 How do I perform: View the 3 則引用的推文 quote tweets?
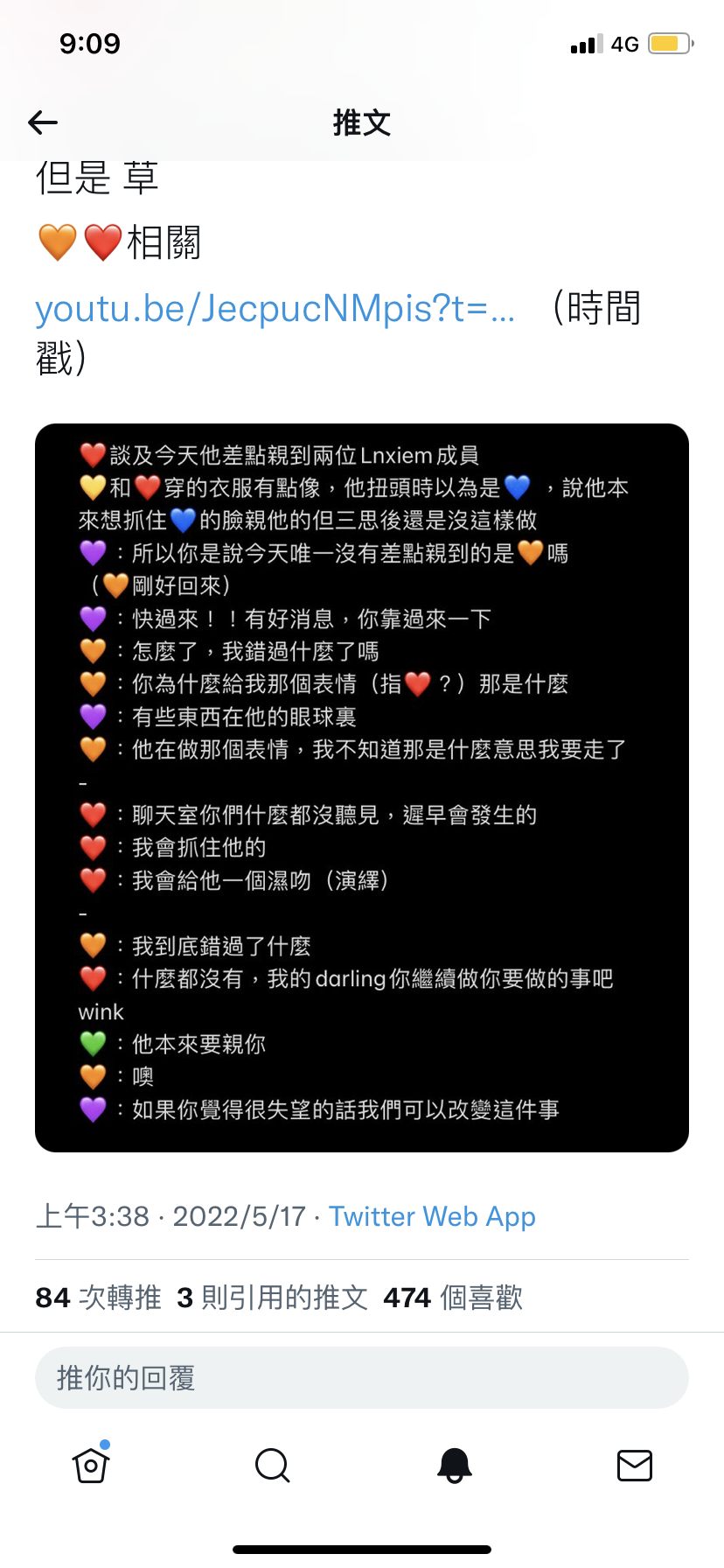coord(272,1298)
